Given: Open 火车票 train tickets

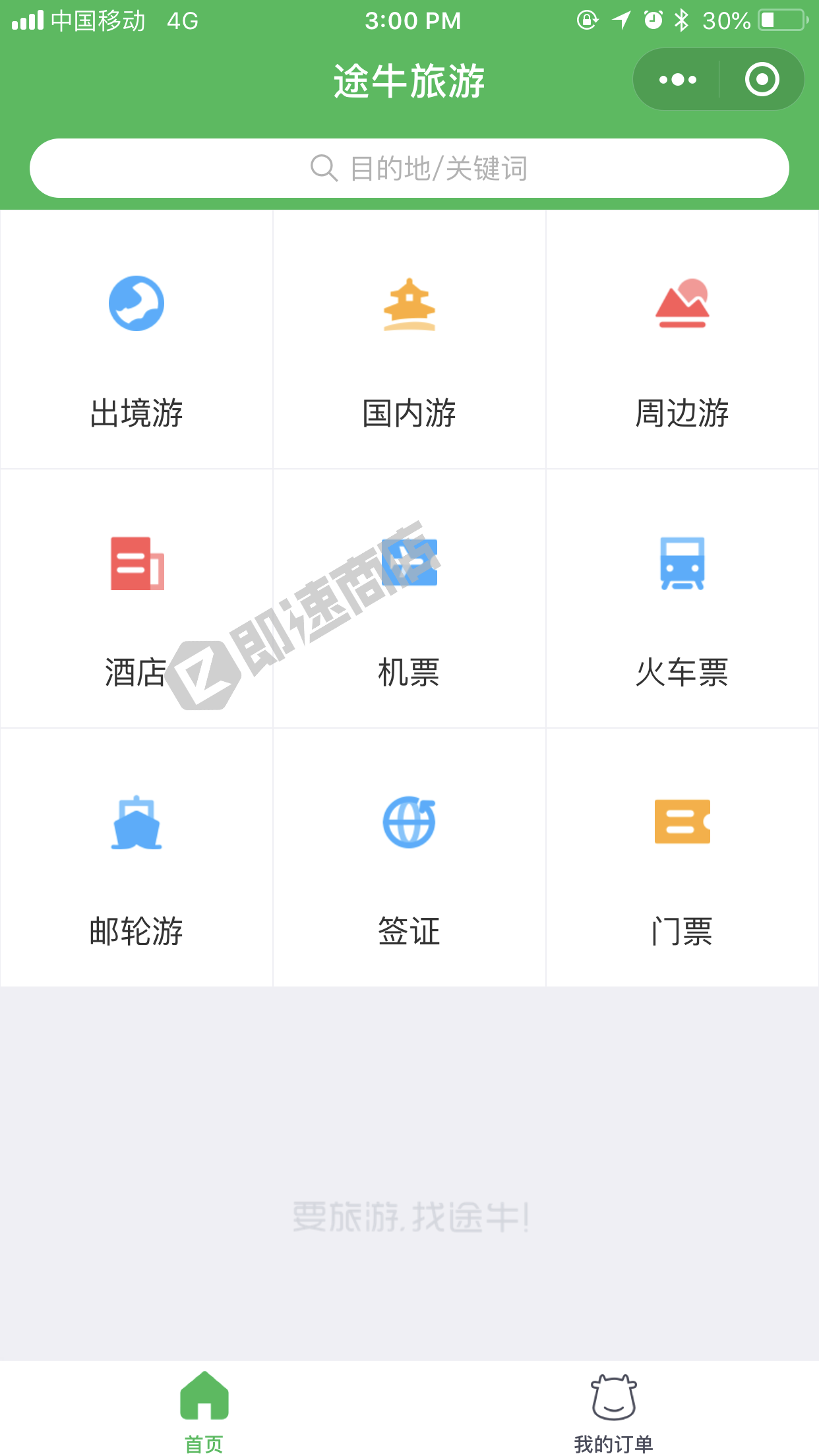Looking at the screenshot, I should coord(682,599).
